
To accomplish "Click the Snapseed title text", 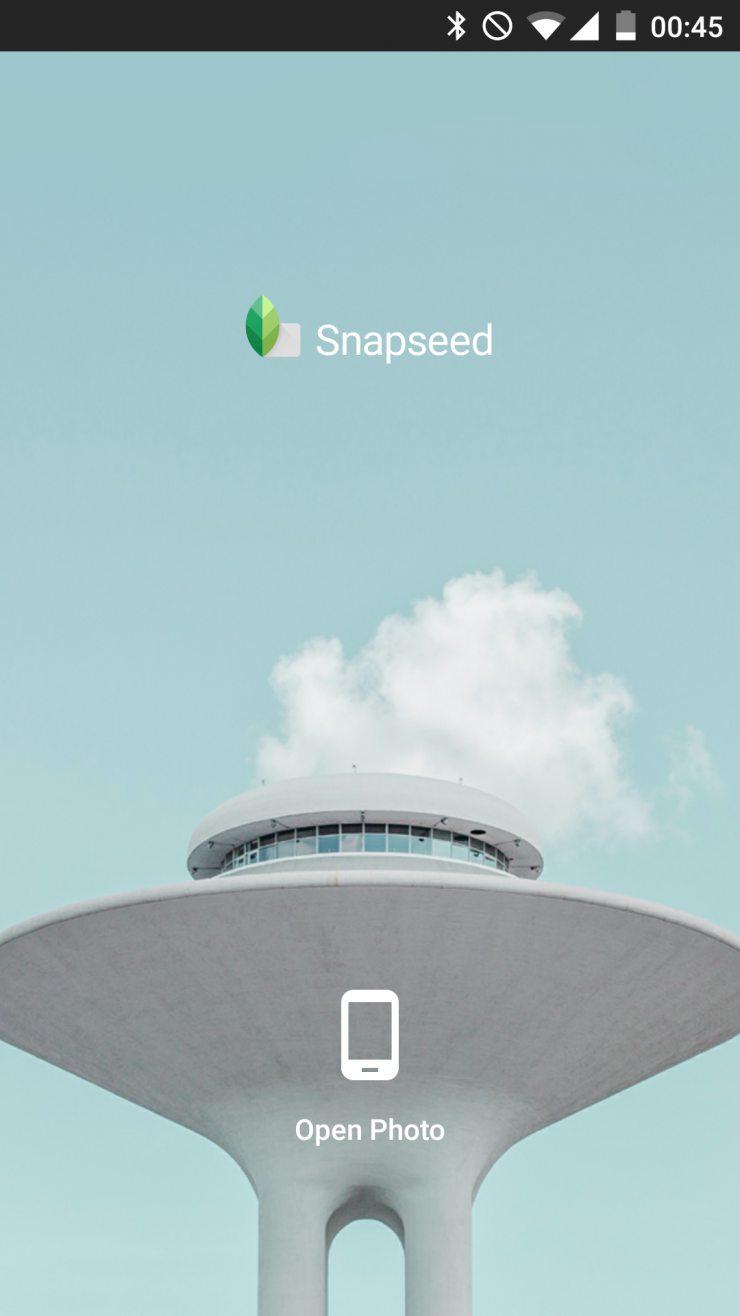I will tap(403, 339).
